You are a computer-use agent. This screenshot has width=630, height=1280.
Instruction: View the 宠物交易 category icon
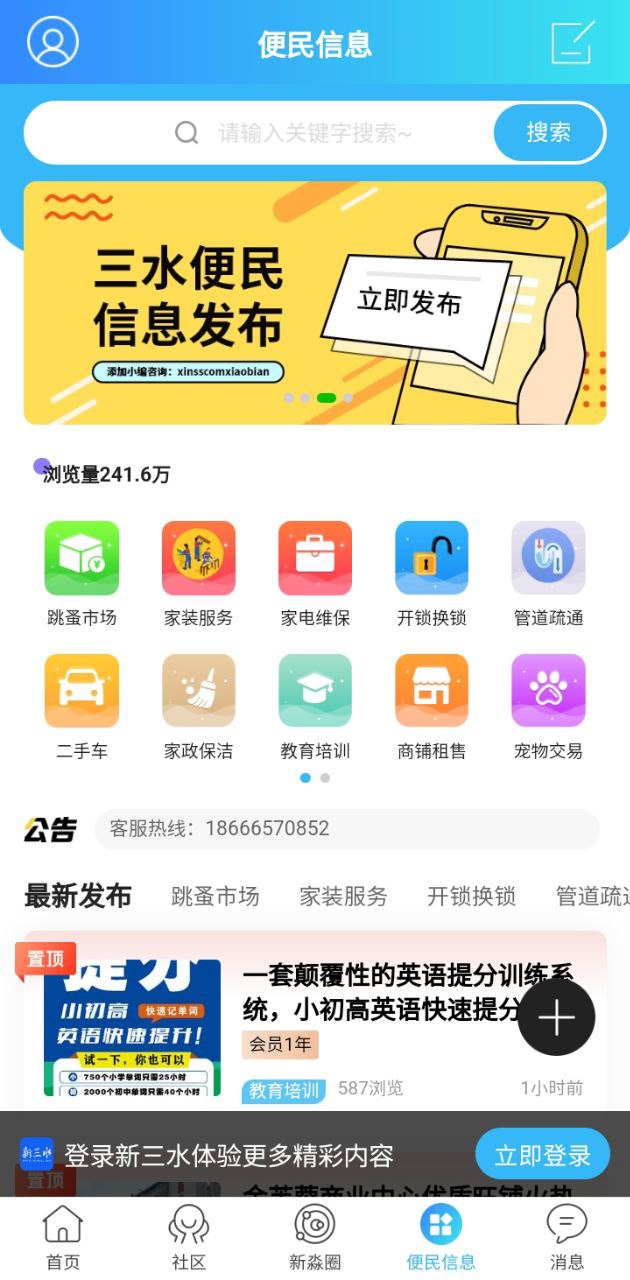(x=548, y=691)
